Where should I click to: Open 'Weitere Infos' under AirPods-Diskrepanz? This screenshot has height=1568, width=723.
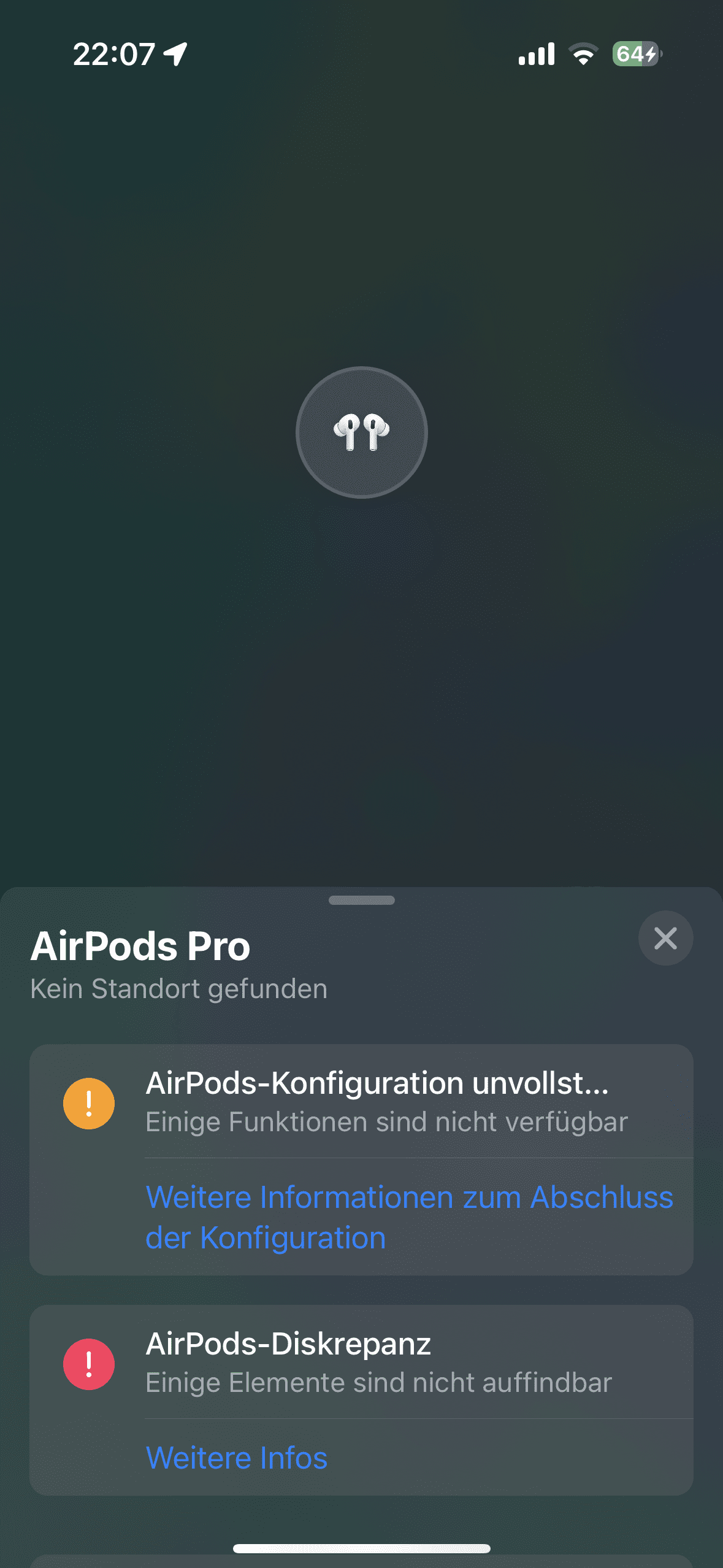[x=237, y=1458]
